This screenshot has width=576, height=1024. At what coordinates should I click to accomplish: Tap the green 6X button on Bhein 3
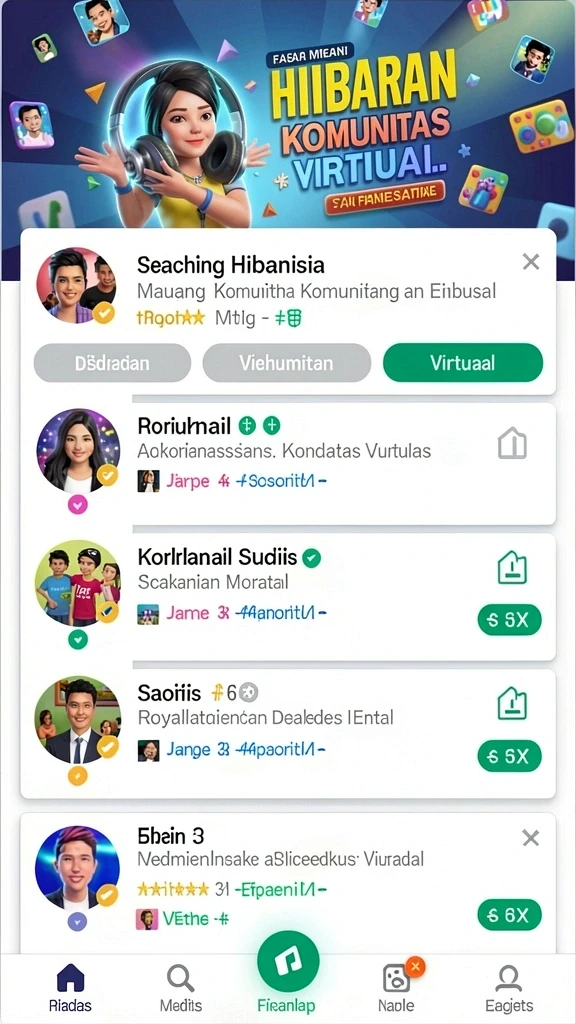click(509, 914)
